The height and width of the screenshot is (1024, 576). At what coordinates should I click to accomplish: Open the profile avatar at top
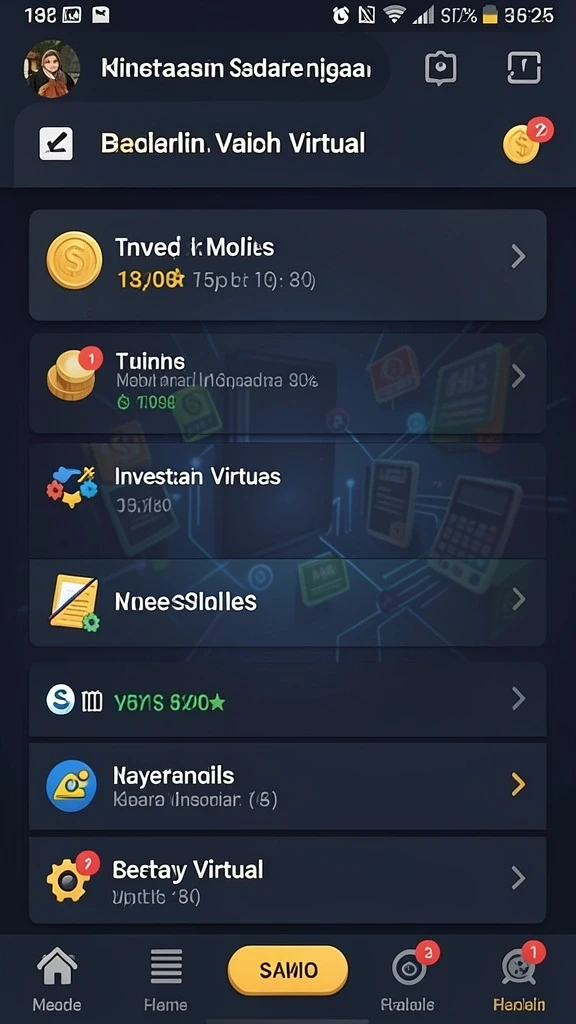pyautogui.click(x=52, y=69)
